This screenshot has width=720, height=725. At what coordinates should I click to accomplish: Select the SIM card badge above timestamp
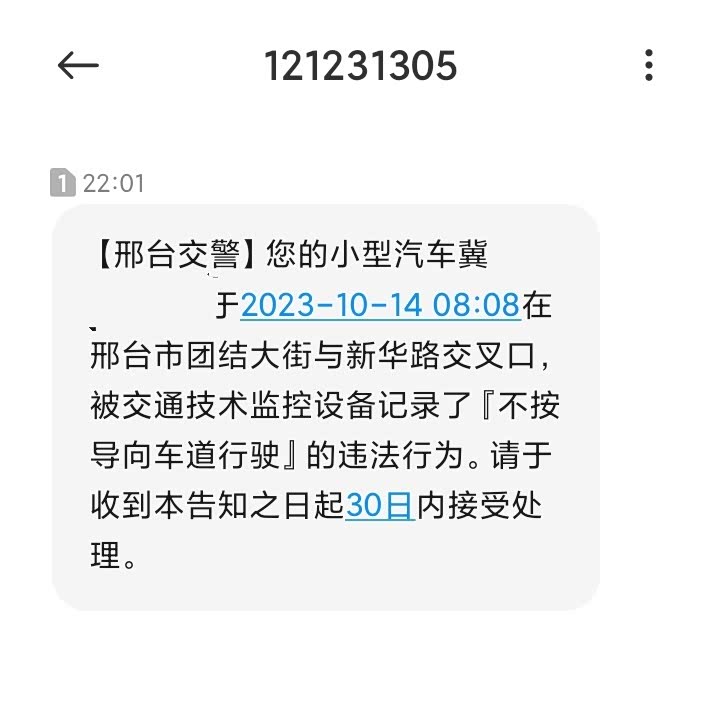click(x=61, y=183)
